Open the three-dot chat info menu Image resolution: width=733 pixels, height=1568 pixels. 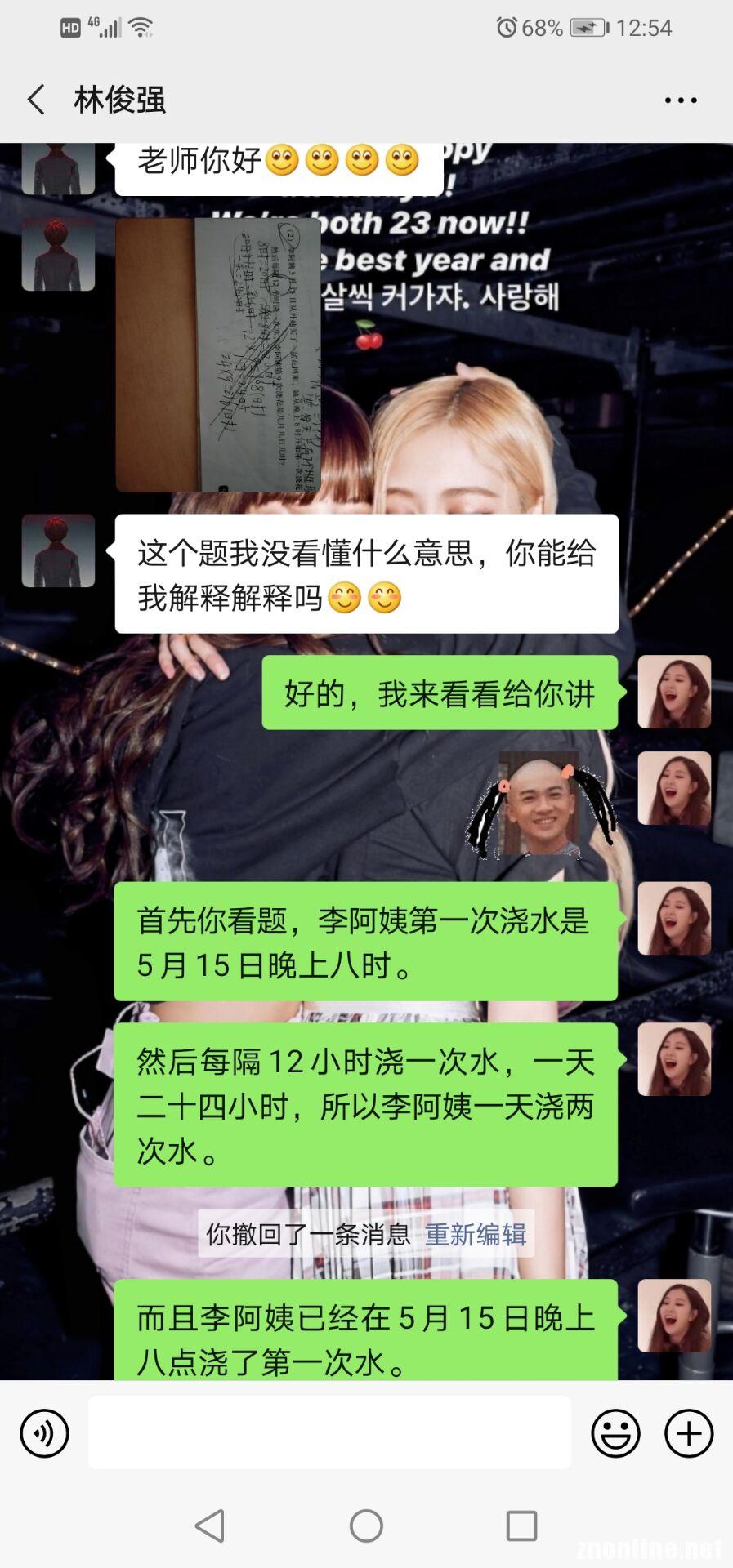(681, 100)
